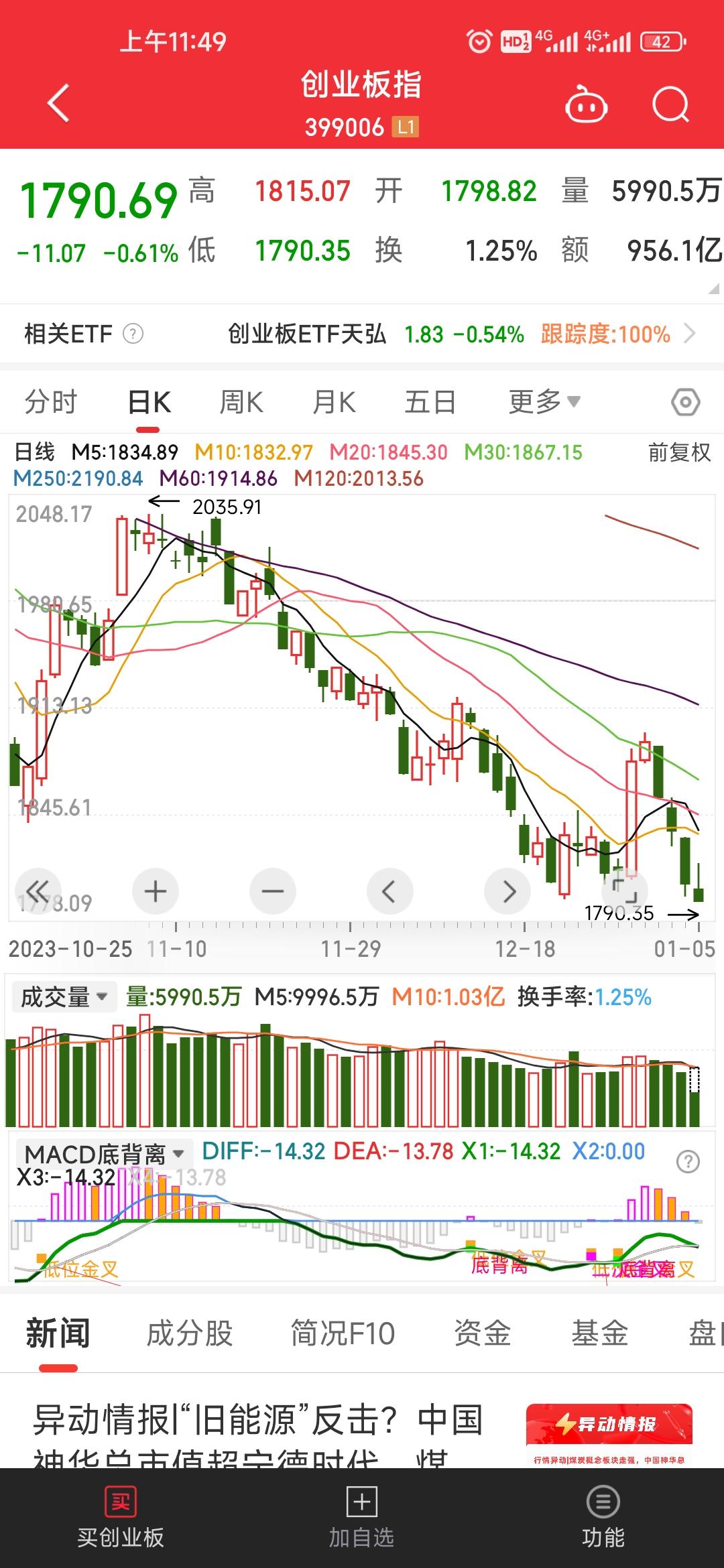Zoom in the K-line chart with plus
Image resolution: width=724 pixels, height=1568 pixels.
click(x=156, y=891)
